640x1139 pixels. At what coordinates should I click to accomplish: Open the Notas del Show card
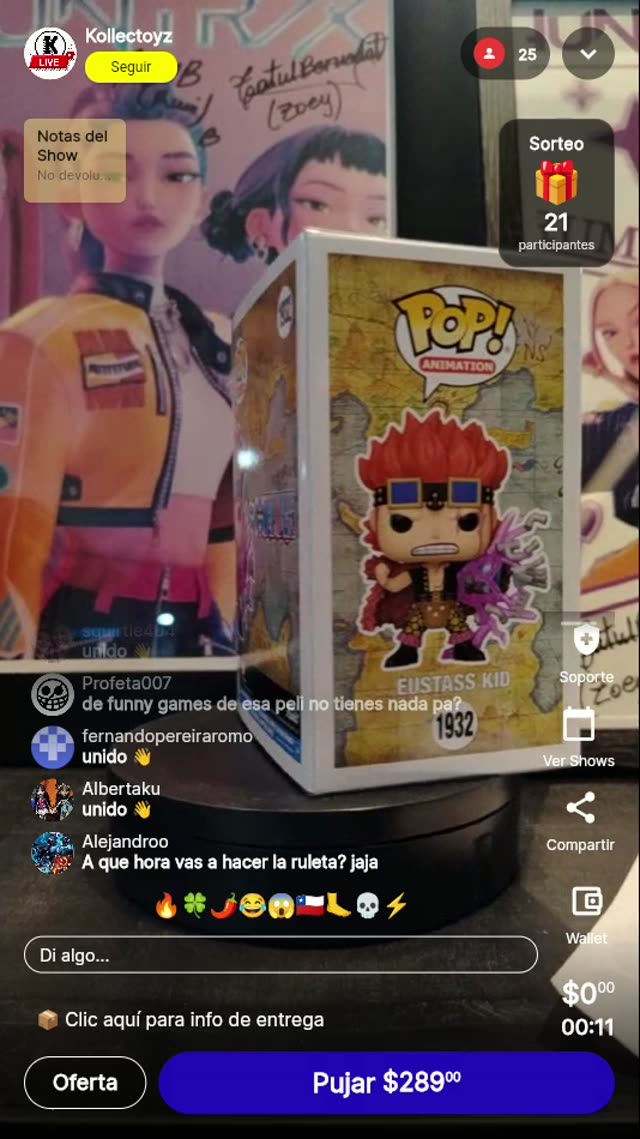coord(75,160)
